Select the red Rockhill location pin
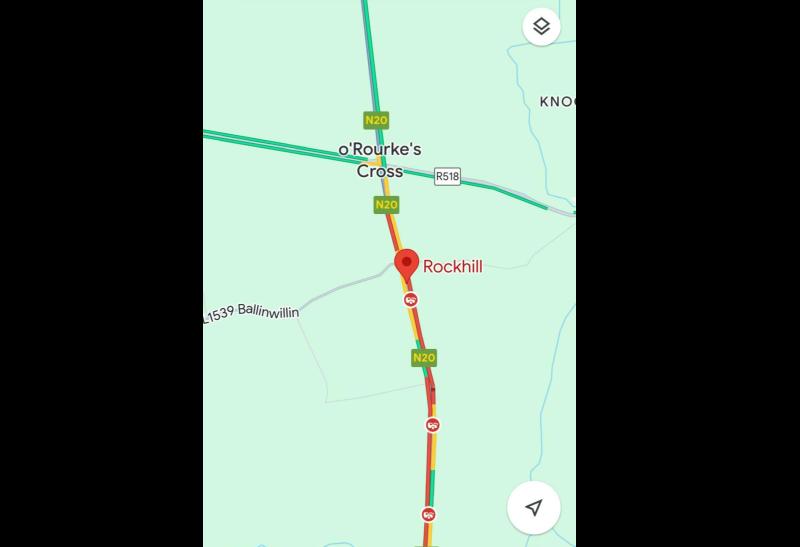This screenshot has height=547, width=800. (407, 265)
